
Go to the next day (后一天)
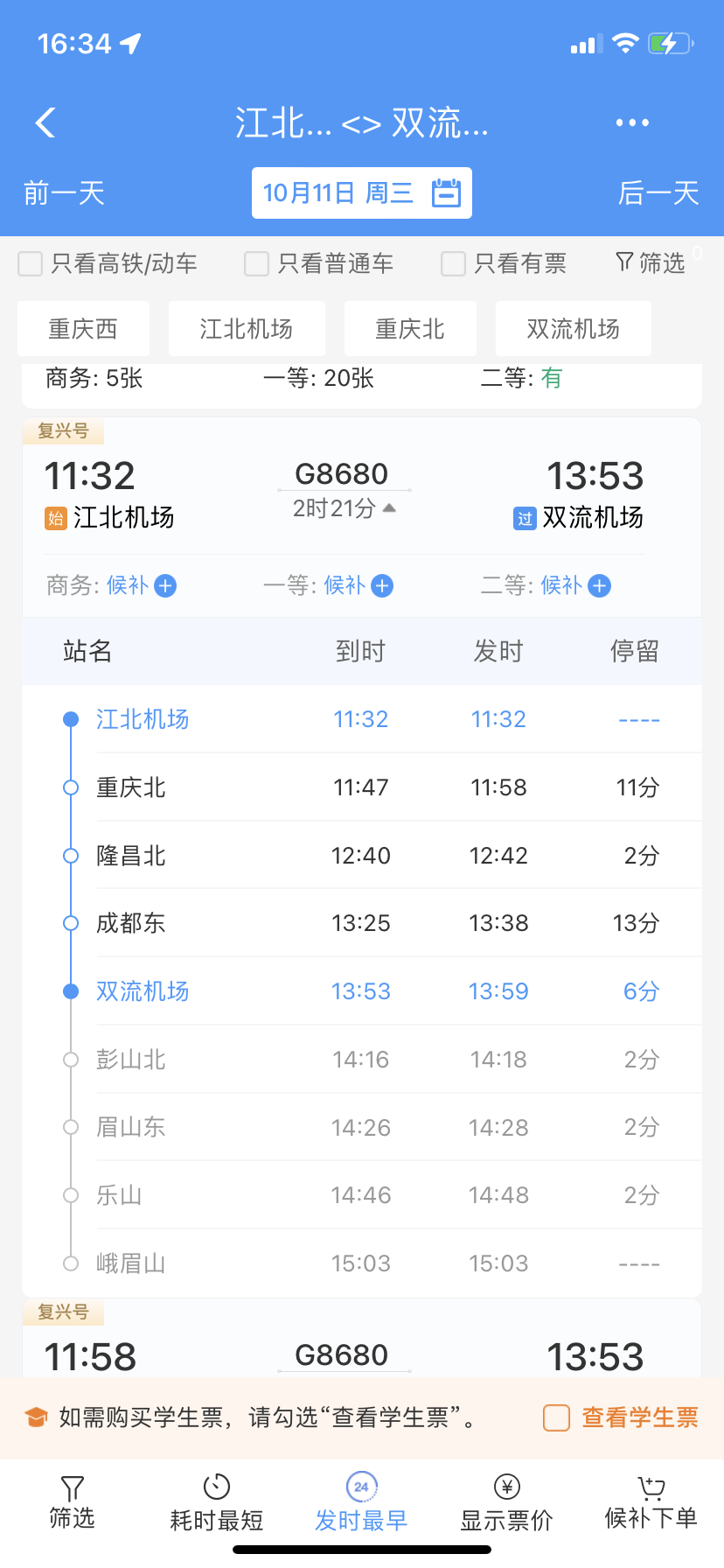tap(658, 192)
